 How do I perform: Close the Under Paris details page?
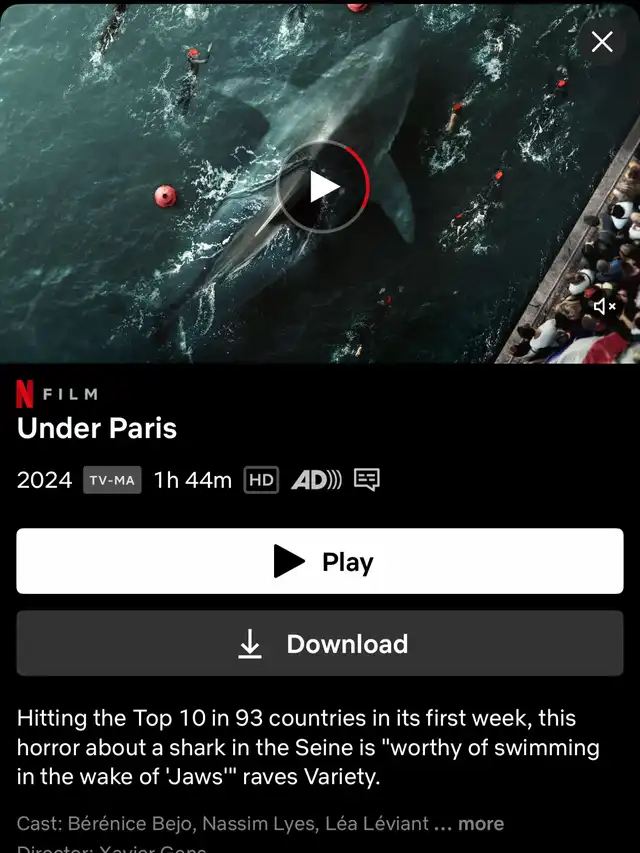[602, 41]
